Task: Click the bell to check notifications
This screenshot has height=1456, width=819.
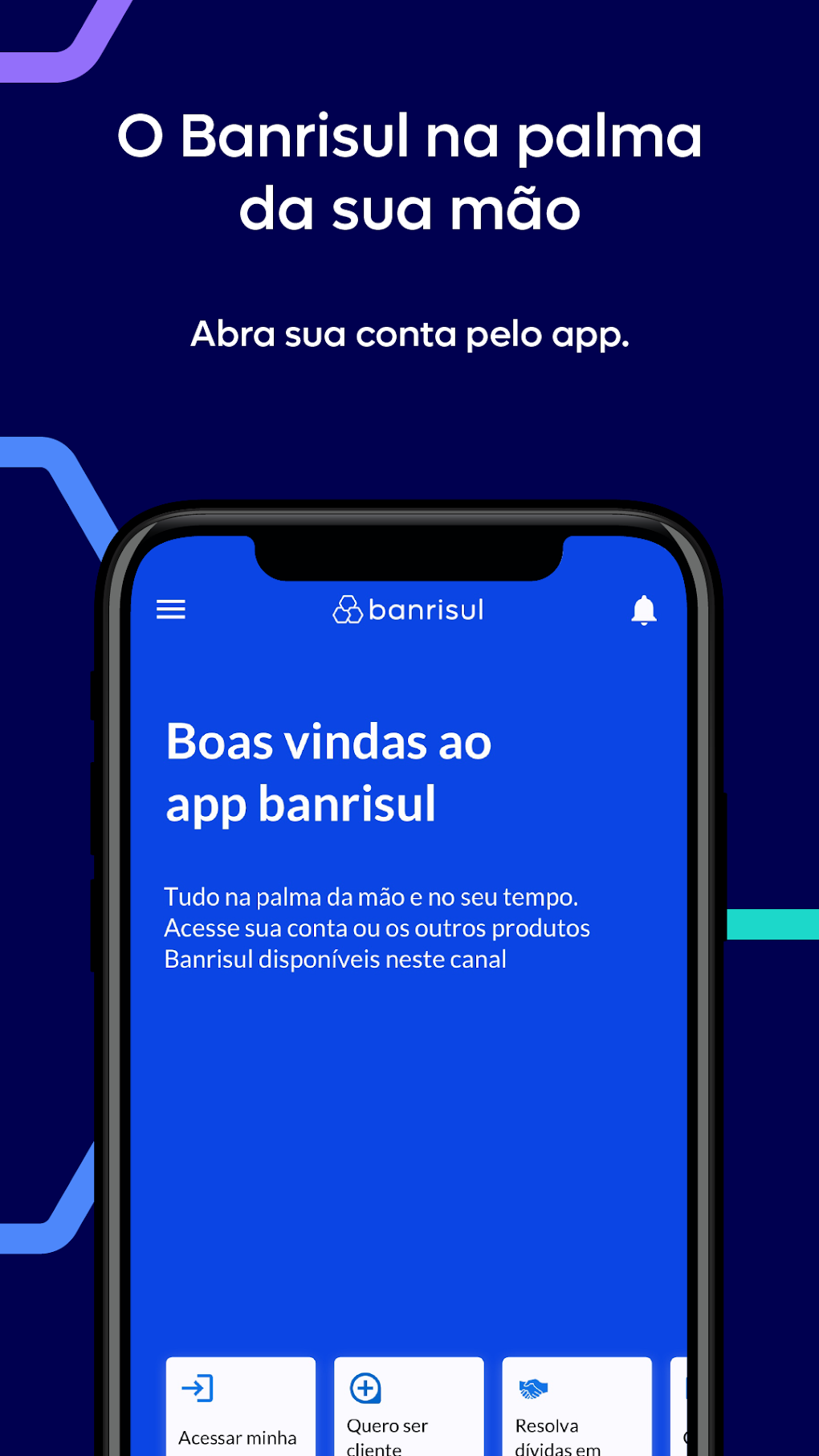Action: [x=642, y=610]
